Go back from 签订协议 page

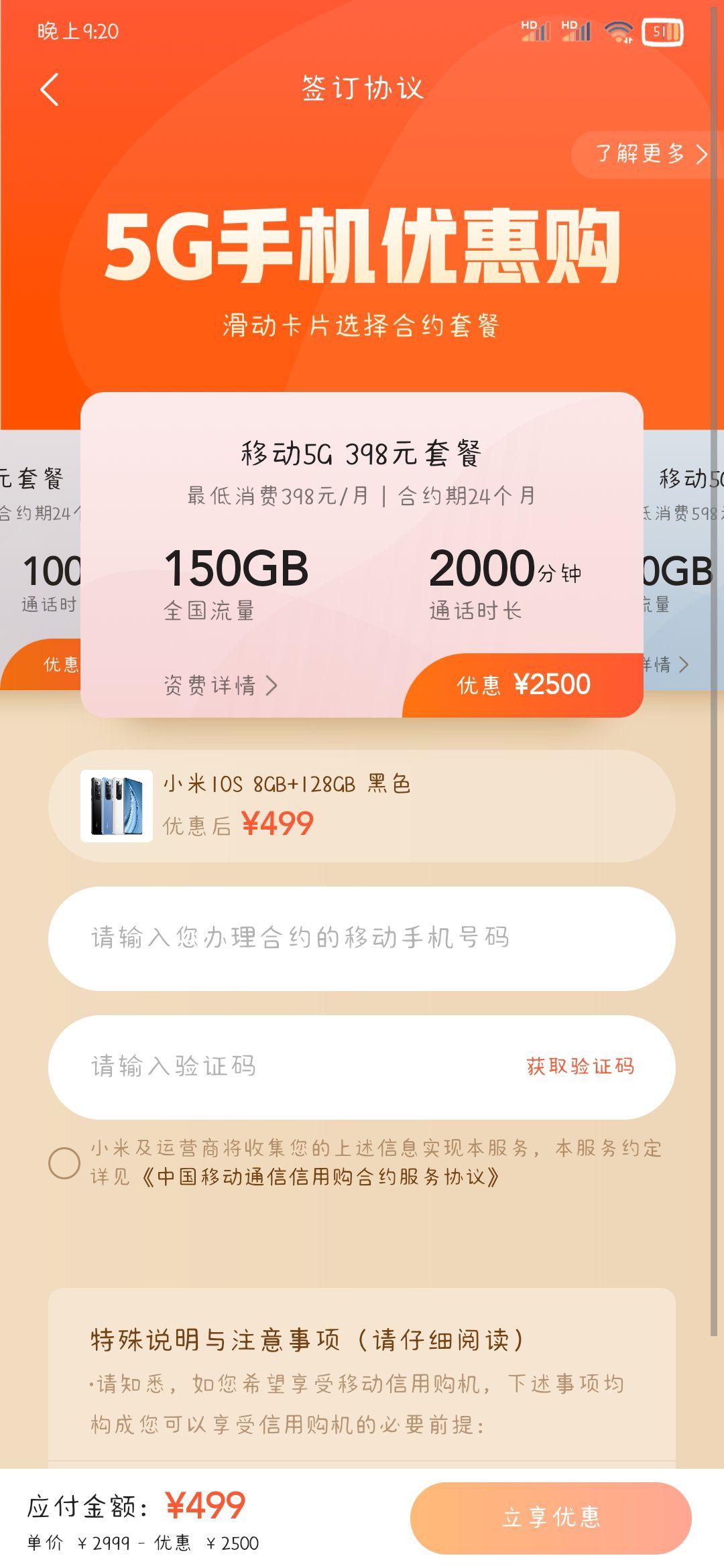pos(50,90)
